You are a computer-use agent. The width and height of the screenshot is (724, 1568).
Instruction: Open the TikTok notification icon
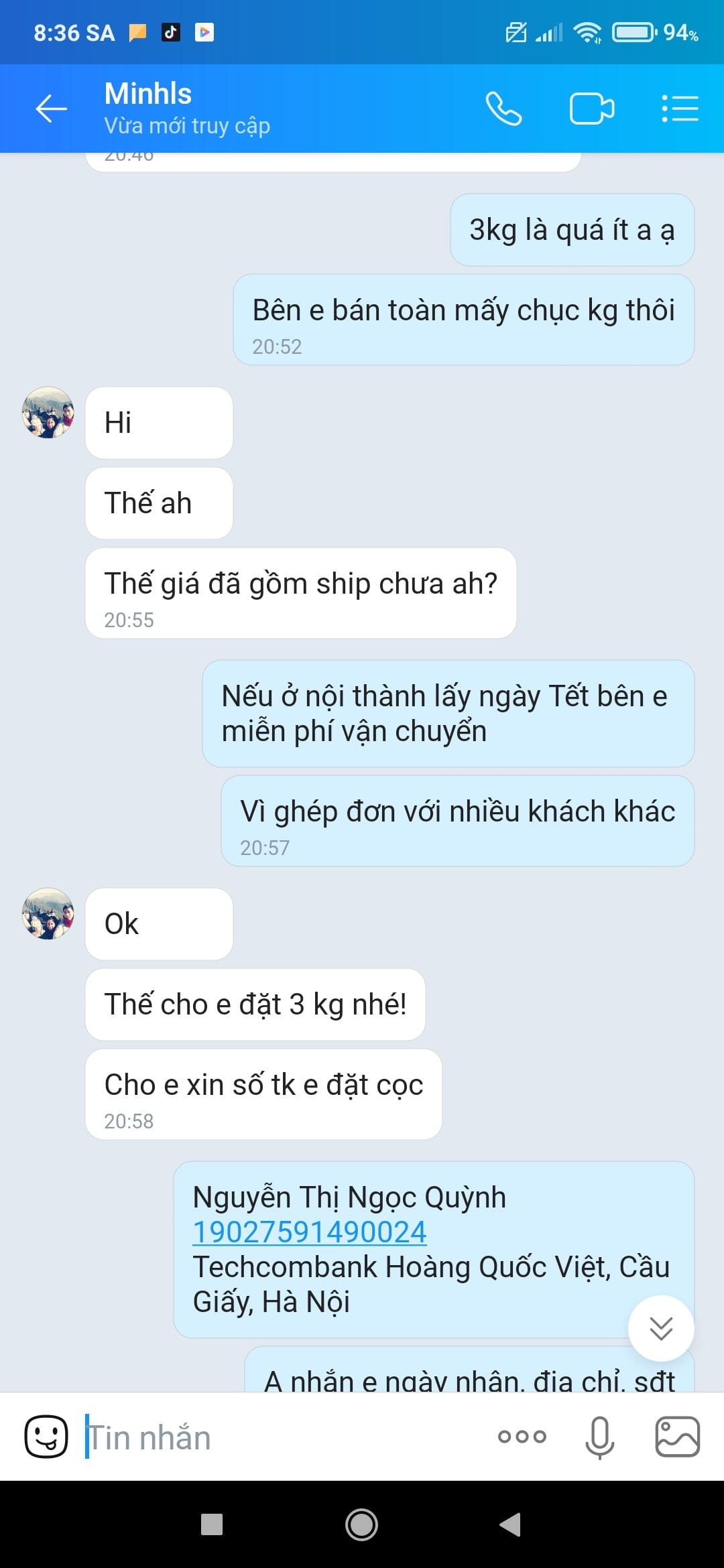coord(170,30)
